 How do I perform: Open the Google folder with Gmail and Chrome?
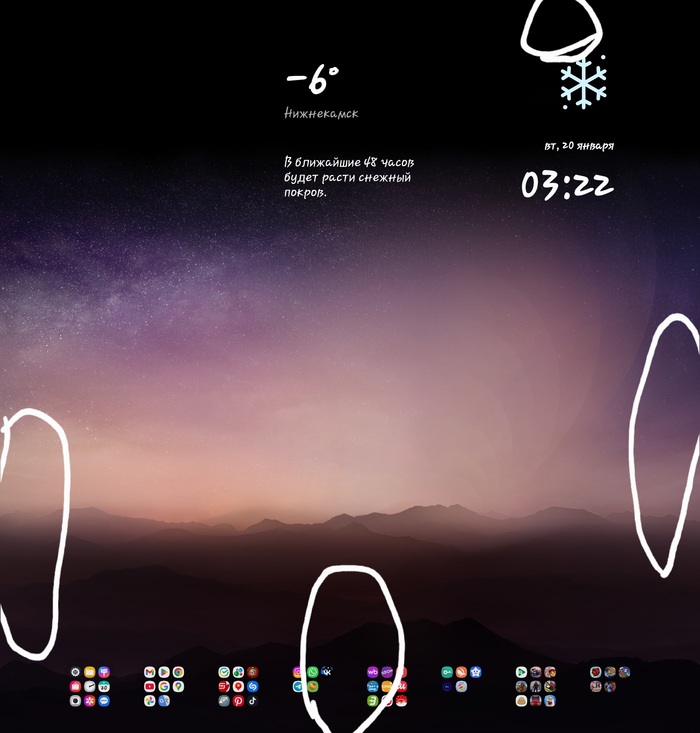[163, 686]
